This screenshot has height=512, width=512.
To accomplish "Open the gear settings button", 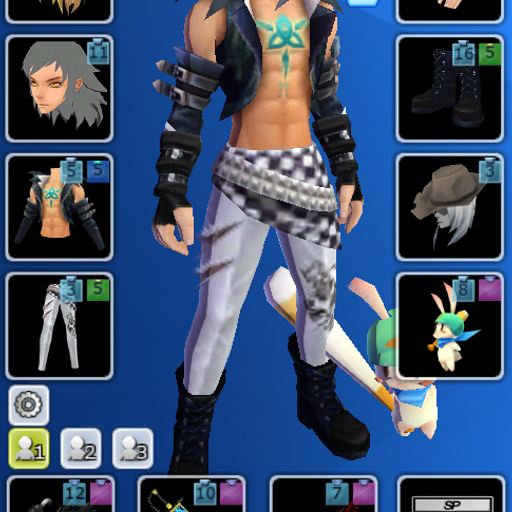I will pyautogui.click(x=29, y=405).
